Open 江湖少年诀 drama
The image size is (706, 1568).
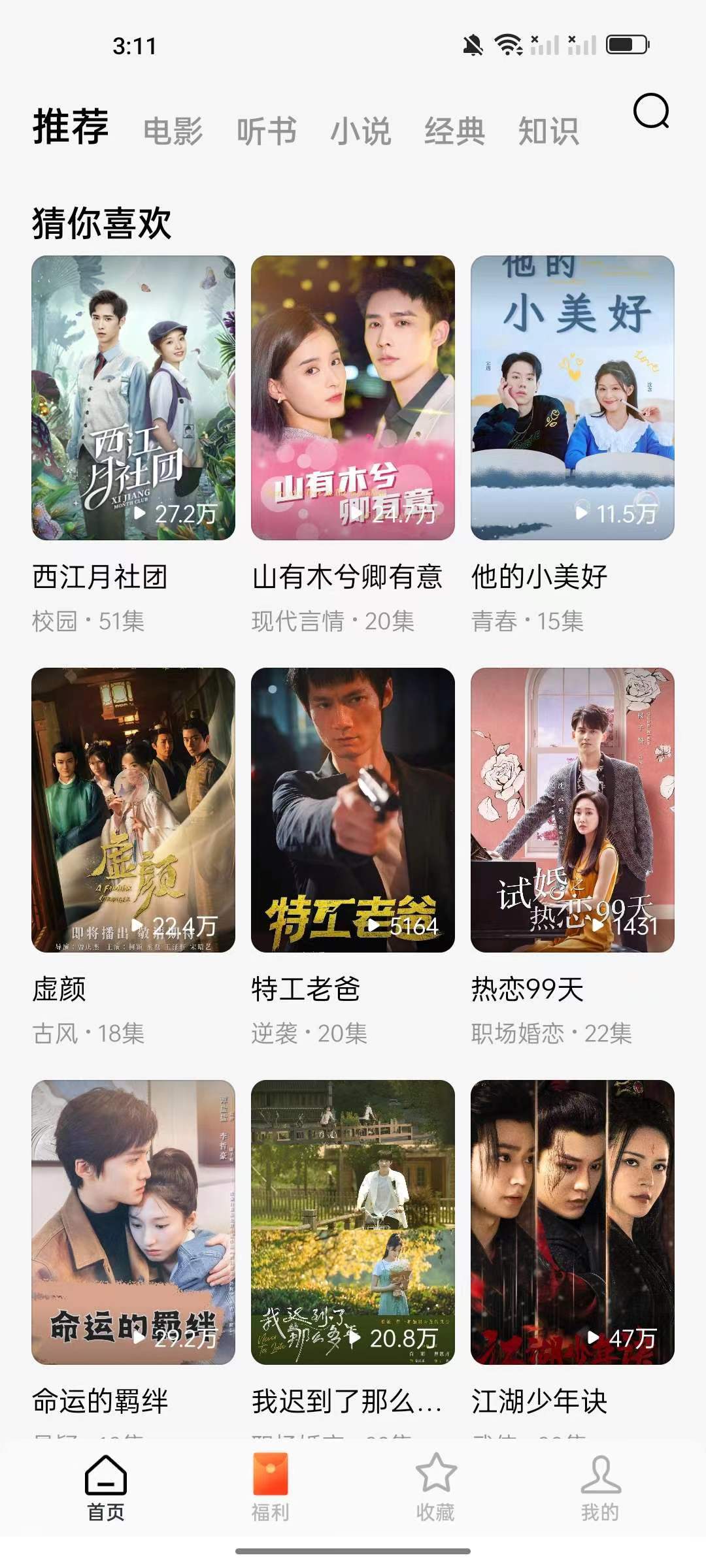pyautogui.click(x=573, y=1222)
